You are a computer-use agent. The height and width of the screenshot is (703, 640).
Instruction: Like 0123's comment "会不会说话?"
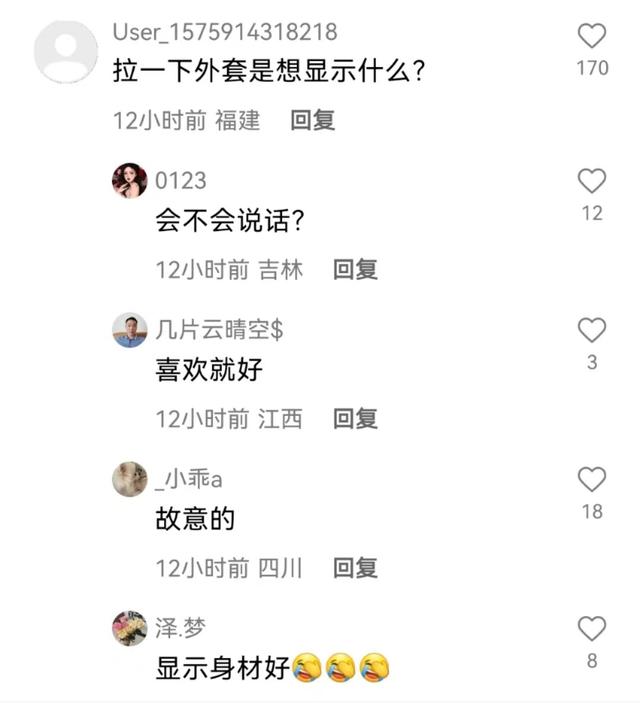point(592,181)
